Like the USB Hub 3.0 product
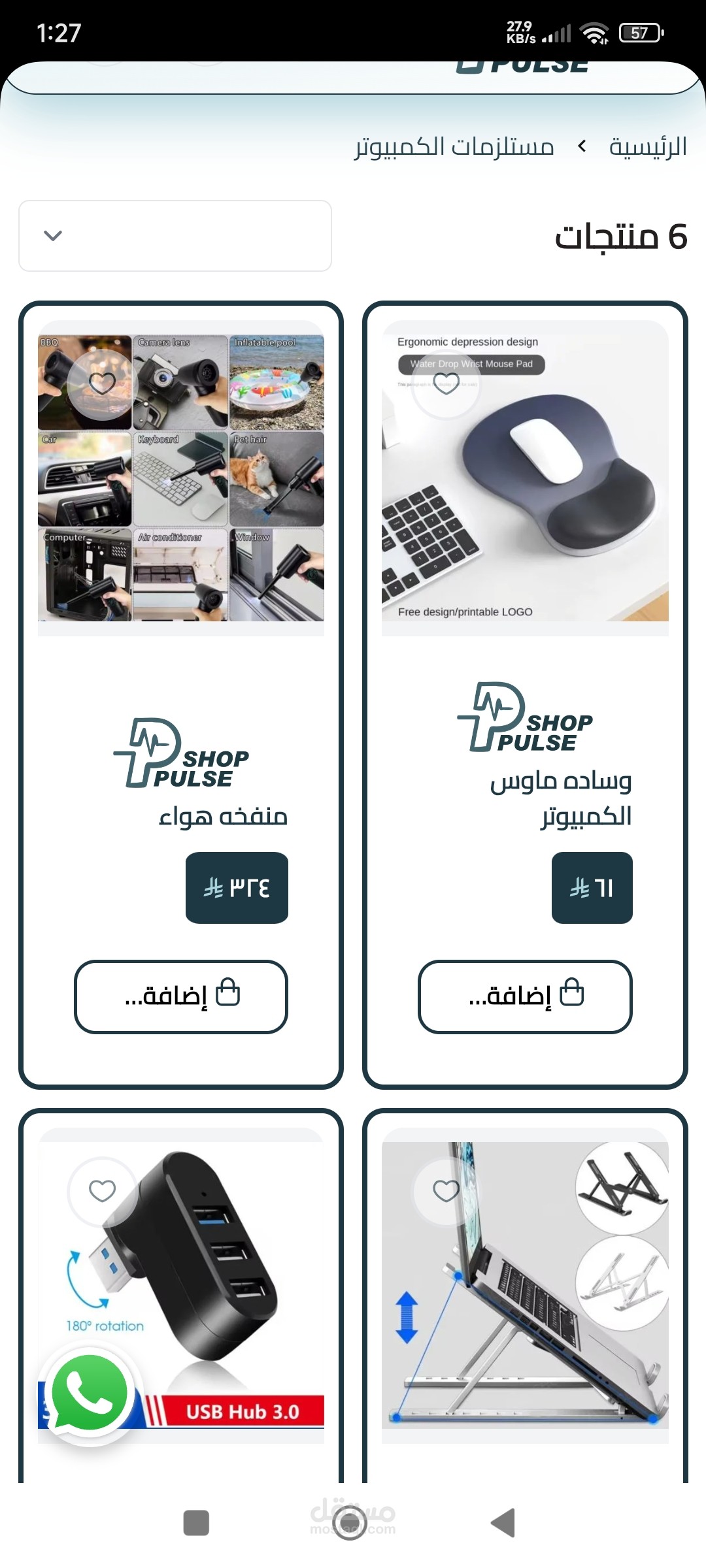 click(102, 1190)
